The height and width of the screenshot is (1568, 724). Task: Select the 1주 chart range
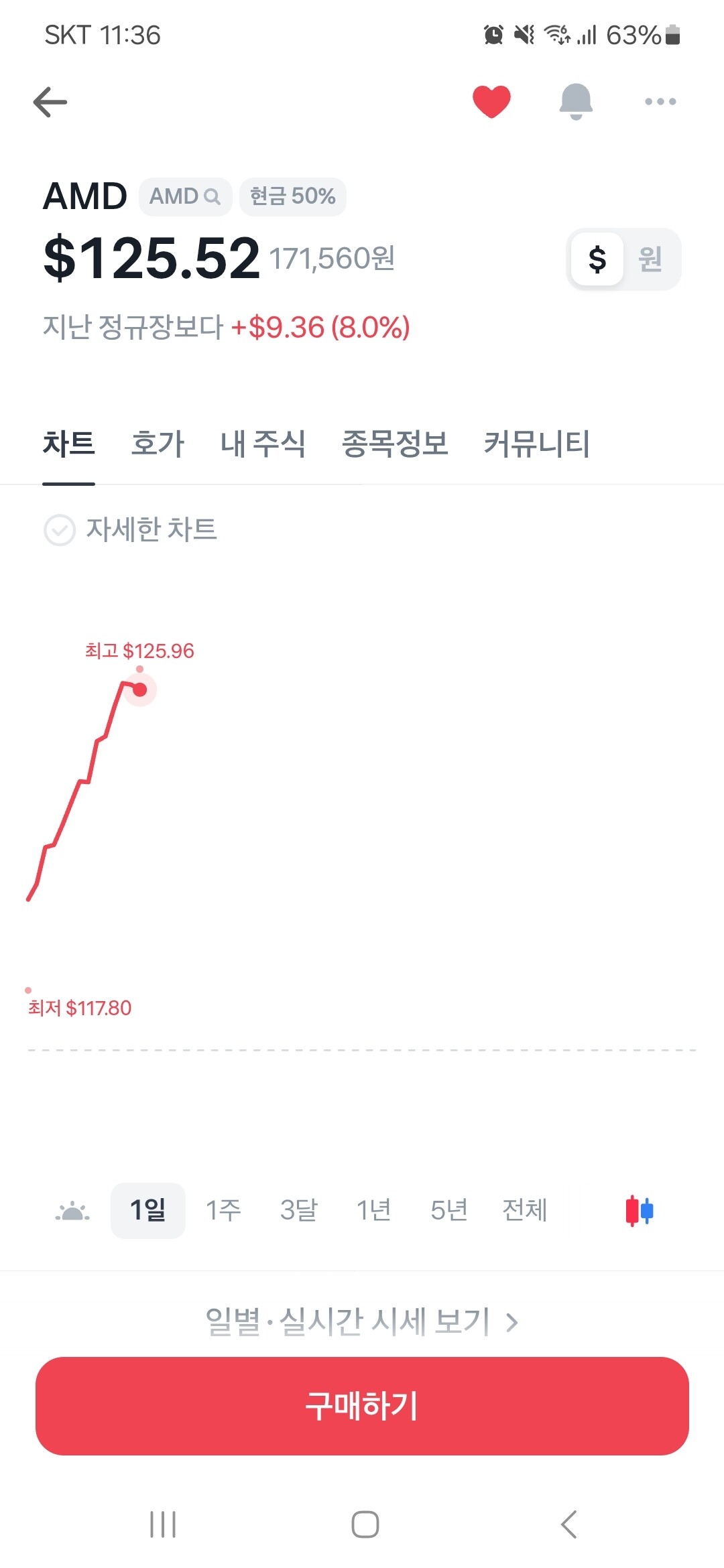(223, 1210)
